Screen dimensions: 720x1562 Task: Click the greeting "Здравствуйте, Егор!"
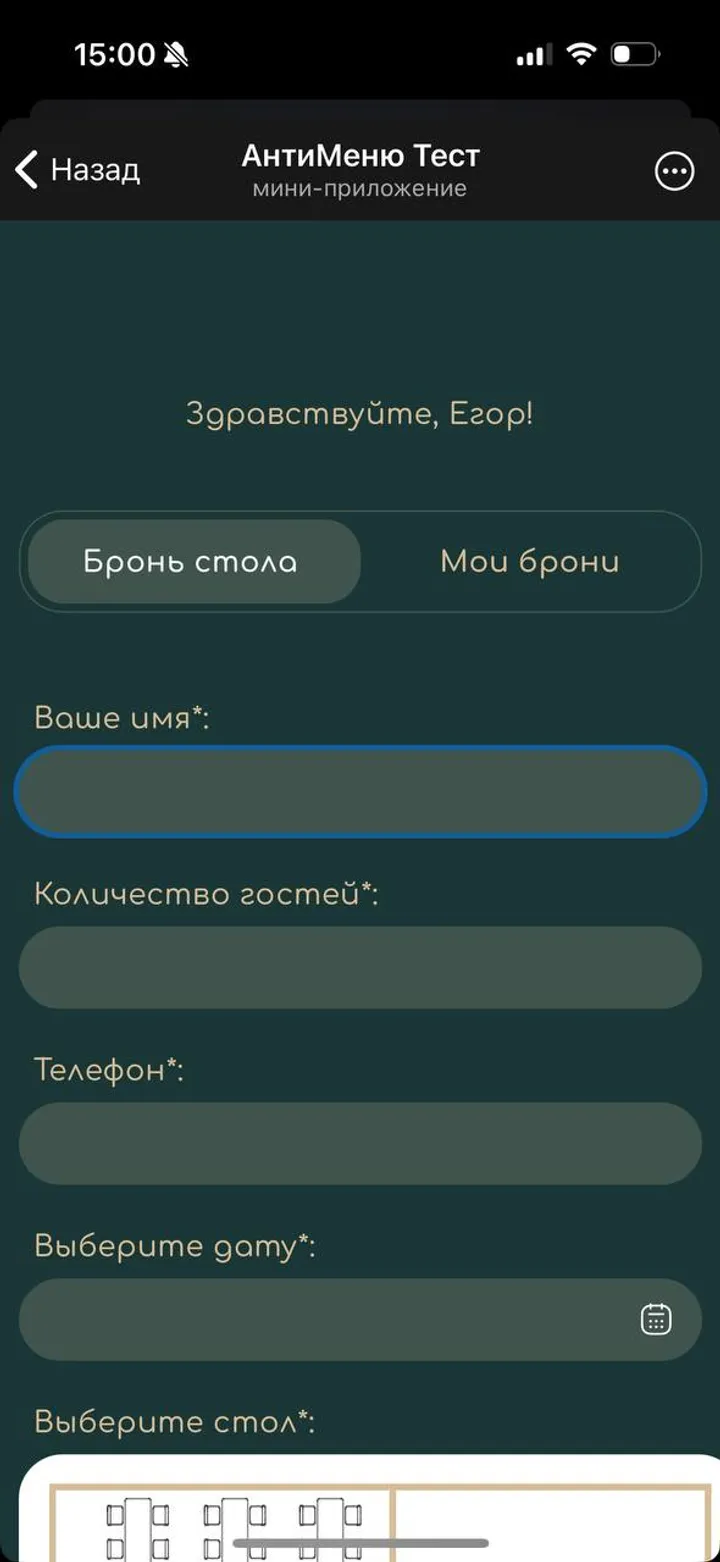click(x=358, y=412)
